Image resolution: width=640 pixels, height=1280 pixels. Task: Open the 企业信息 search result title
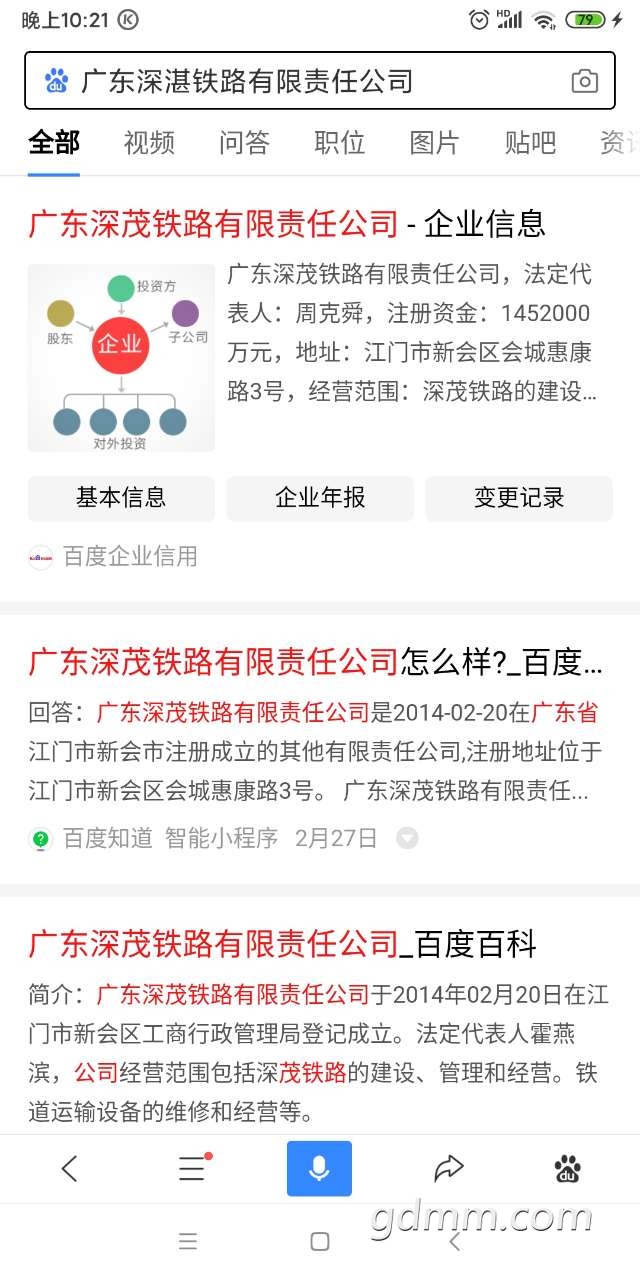click(x=287, y=223)
